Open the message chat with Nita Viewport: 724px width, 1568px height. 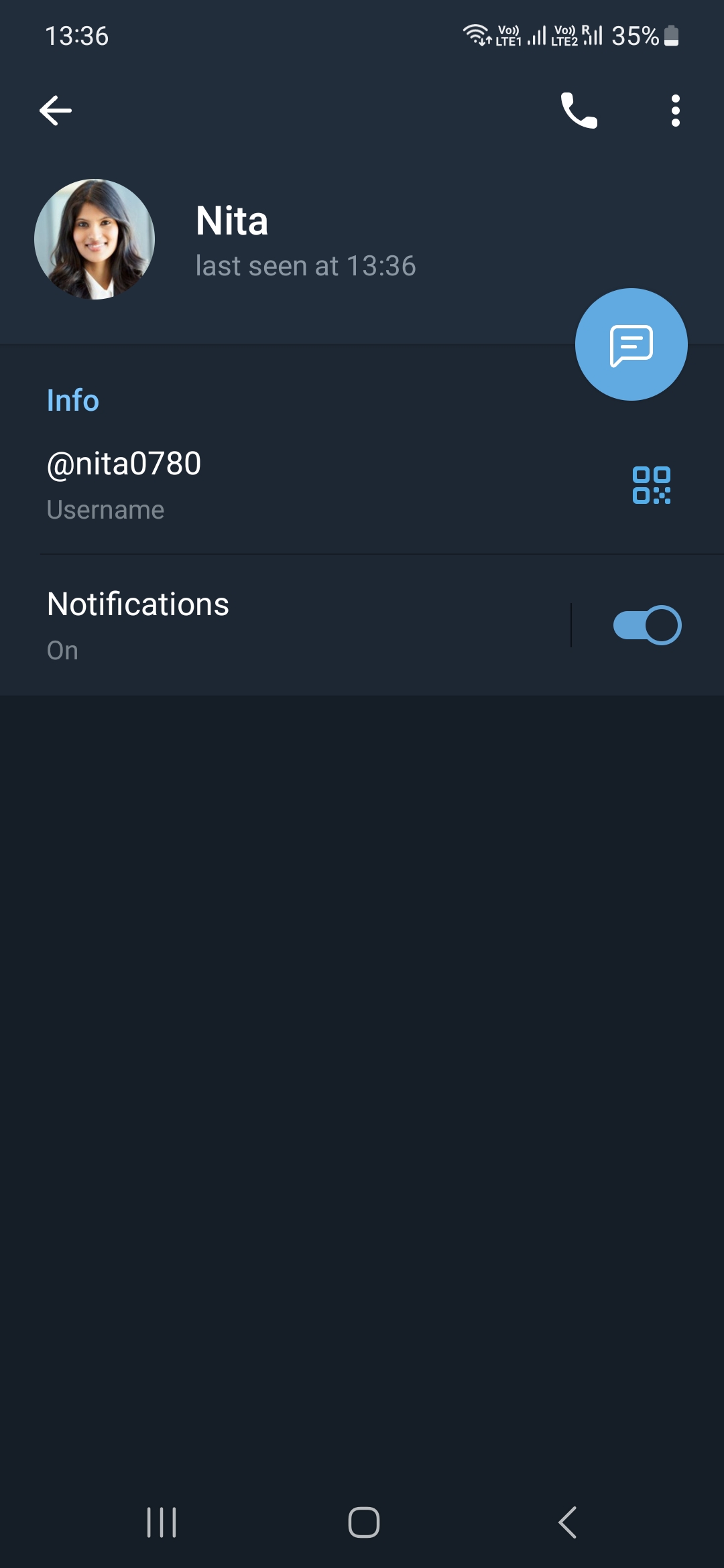coord(631,344)
